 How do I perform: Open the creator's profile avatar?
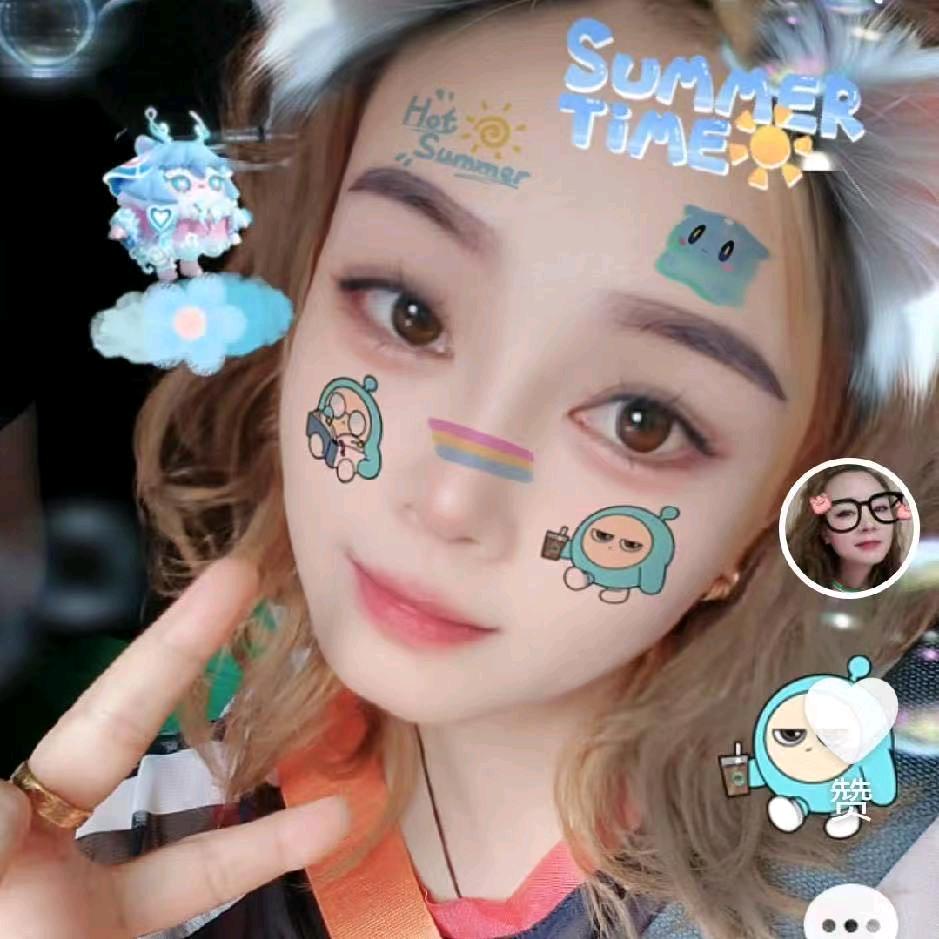tap(848, 528)
